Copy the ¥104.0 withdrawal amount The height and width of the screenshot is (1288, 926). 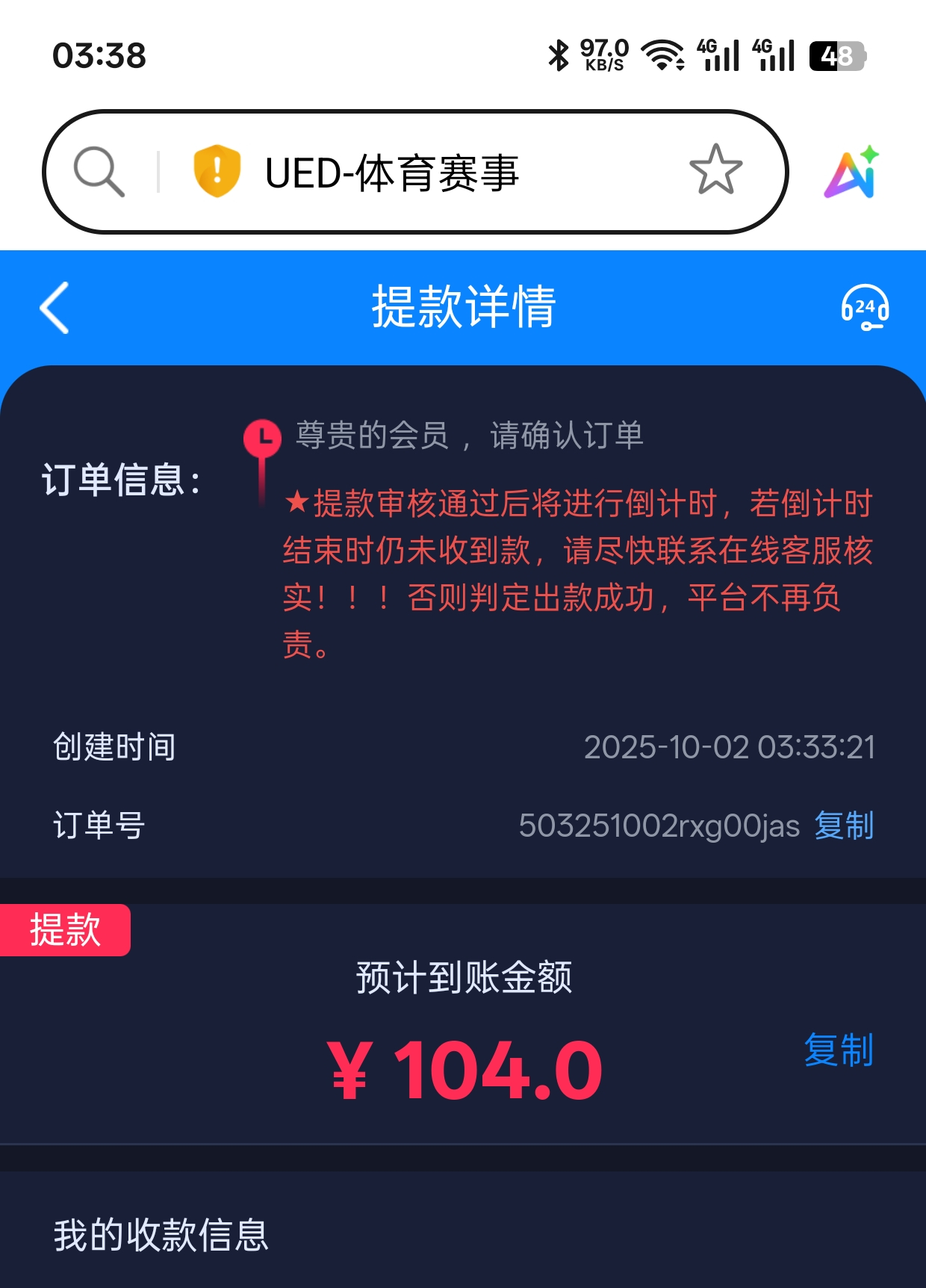pos(838,1050)
